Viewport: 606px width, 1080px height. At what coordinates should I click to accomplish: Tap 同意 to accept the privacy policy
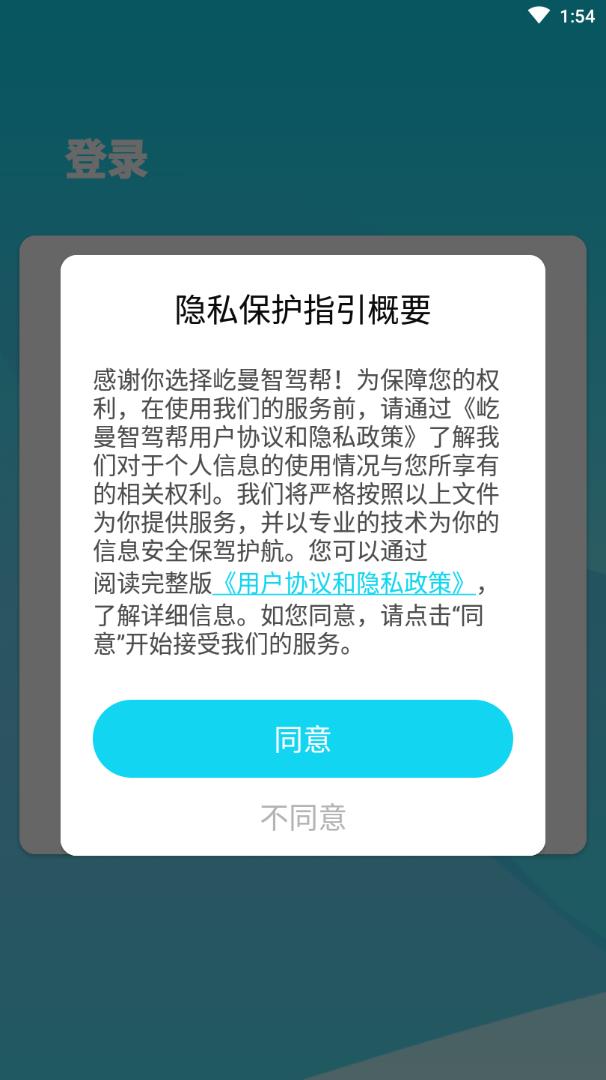pyautogui.click(x=303, y=738)
